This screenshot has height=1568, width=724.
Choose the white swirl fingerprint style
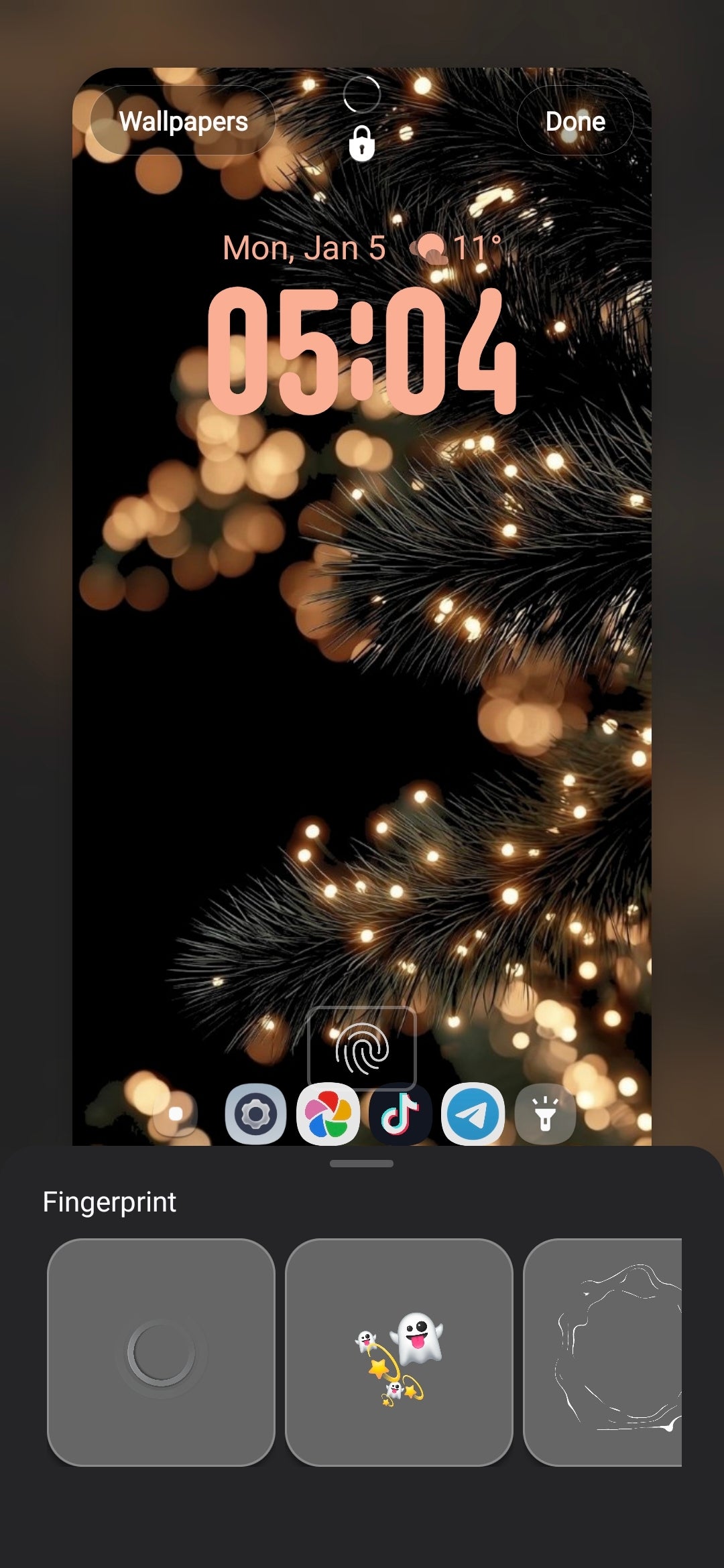coord(603,1352)
